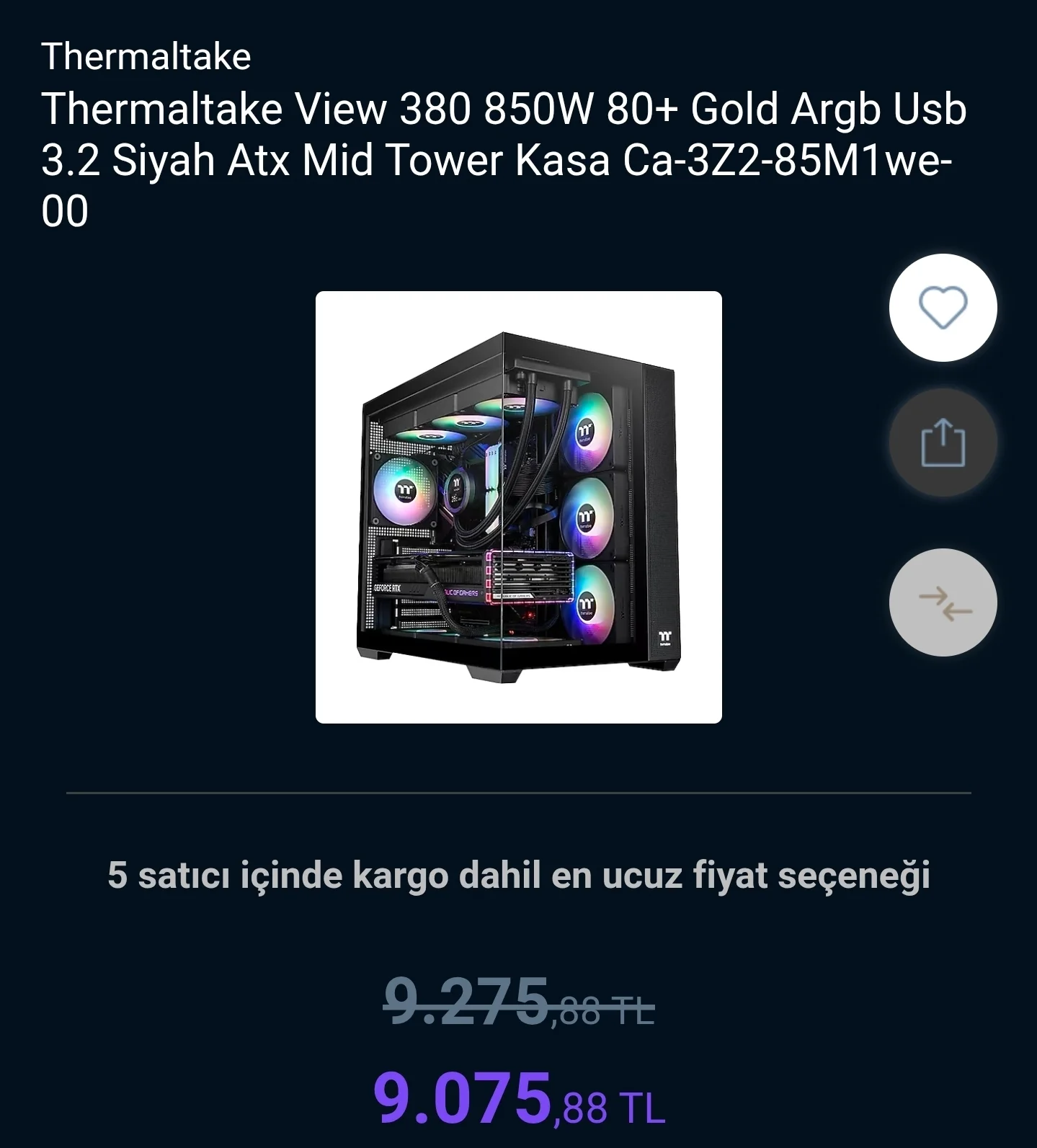Open the compare products button
Image resolution: width=1037 pixels, height=1148 pixels.
pos(943,602)
